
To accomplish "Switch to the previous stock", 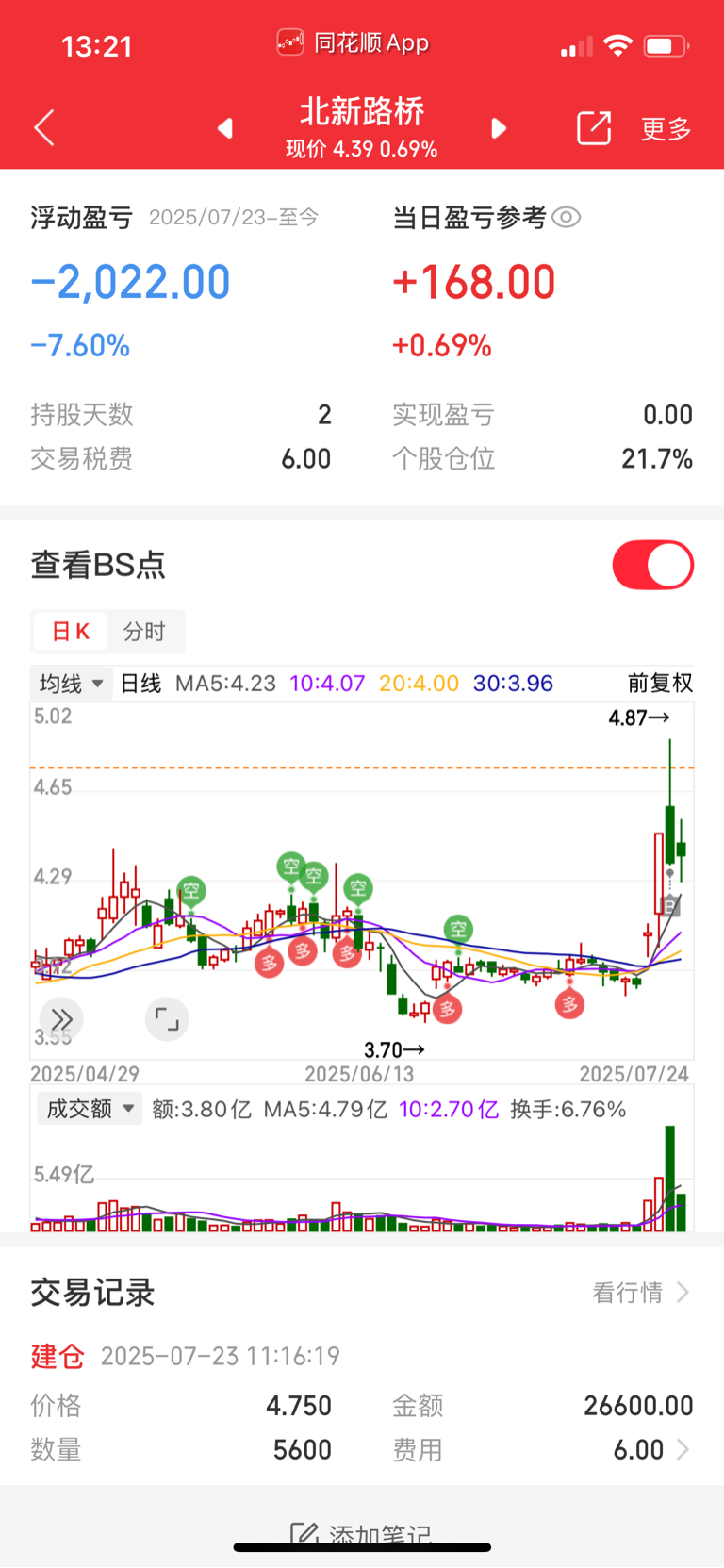I will [224, 128].
